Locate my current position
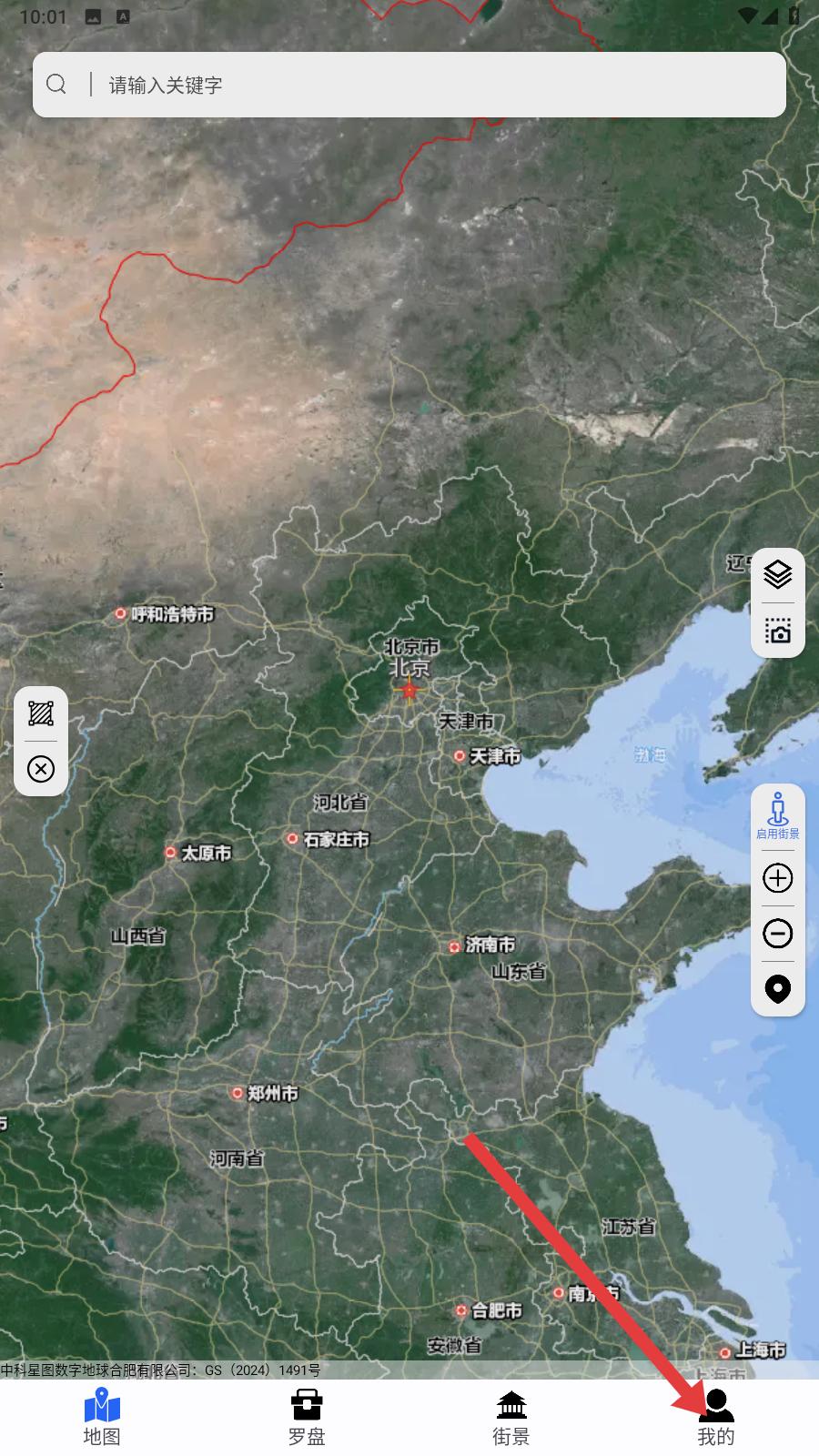This screenshot has height=1456, width=819. (x=777, y=989)
